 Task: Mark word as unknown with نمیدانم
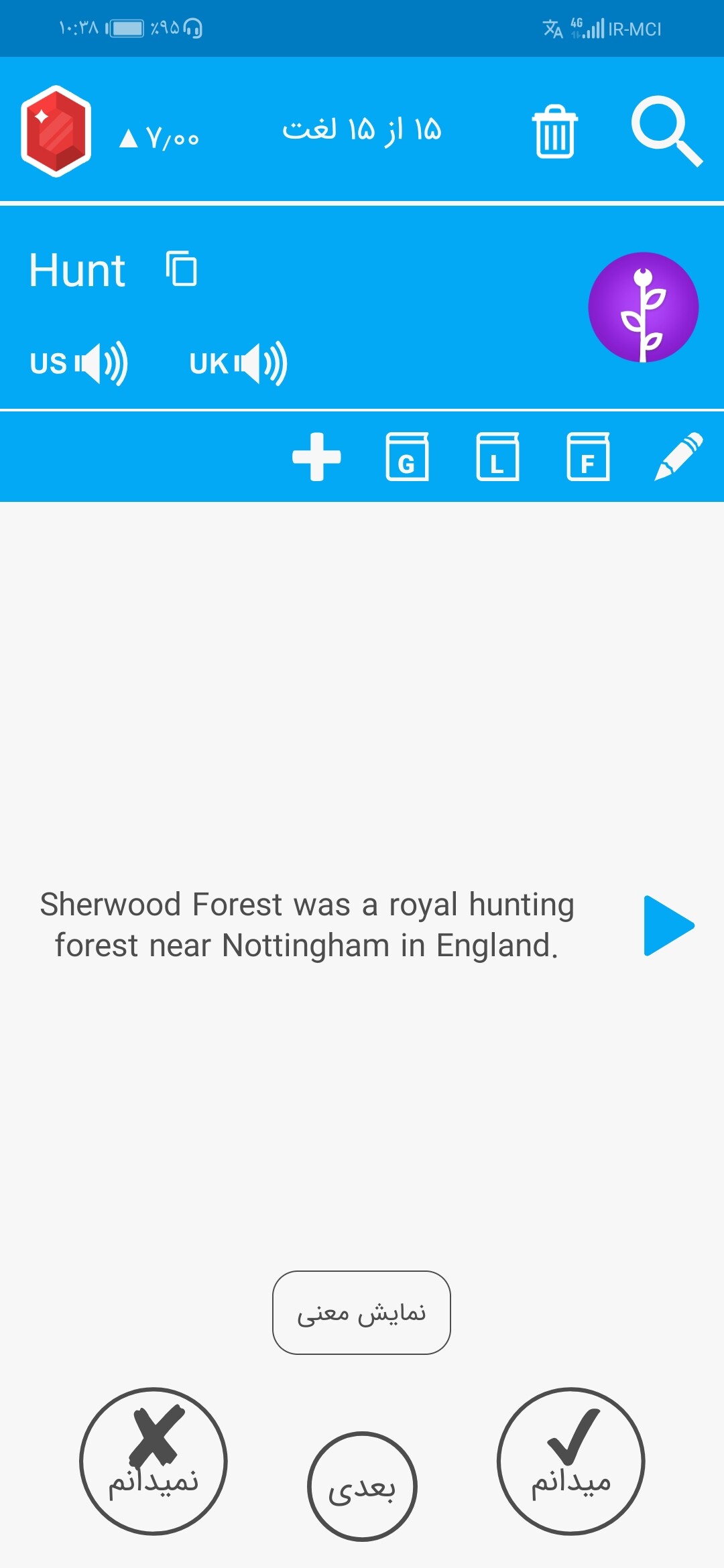(154, 1461)
